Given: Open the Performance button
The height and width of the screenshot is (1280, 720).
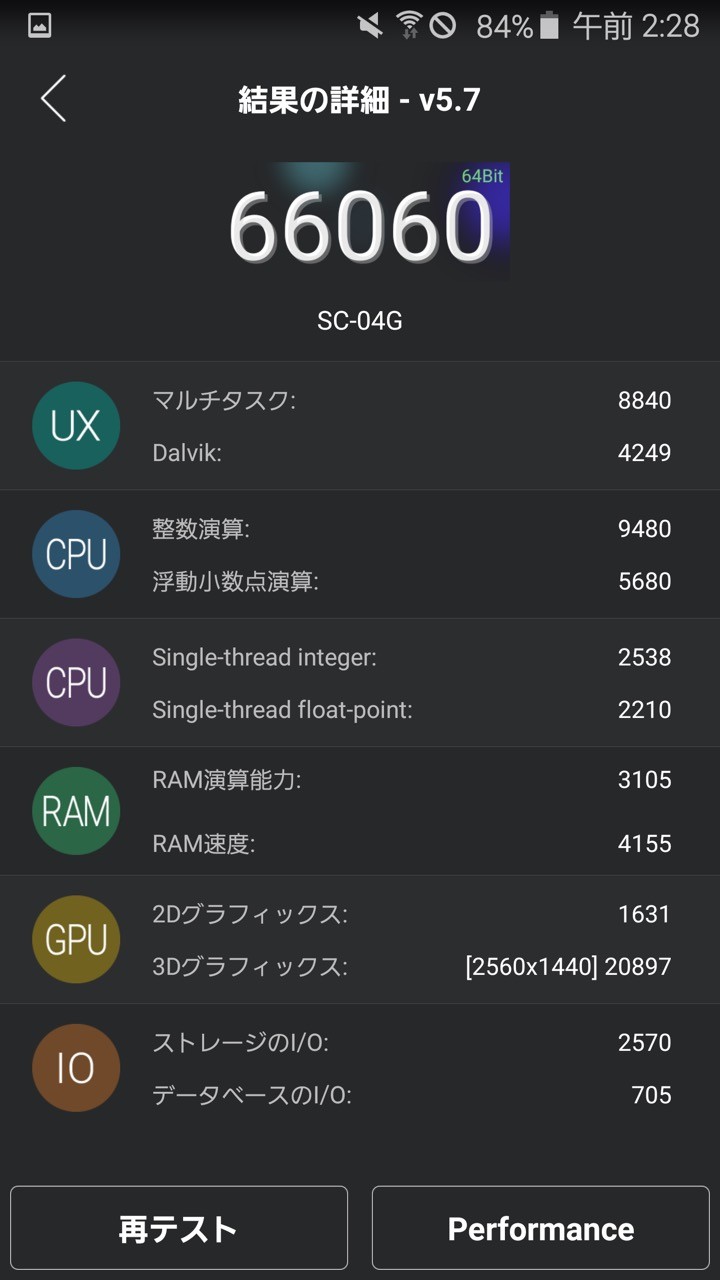Looking at the screenshot, I should point(541,1228).
